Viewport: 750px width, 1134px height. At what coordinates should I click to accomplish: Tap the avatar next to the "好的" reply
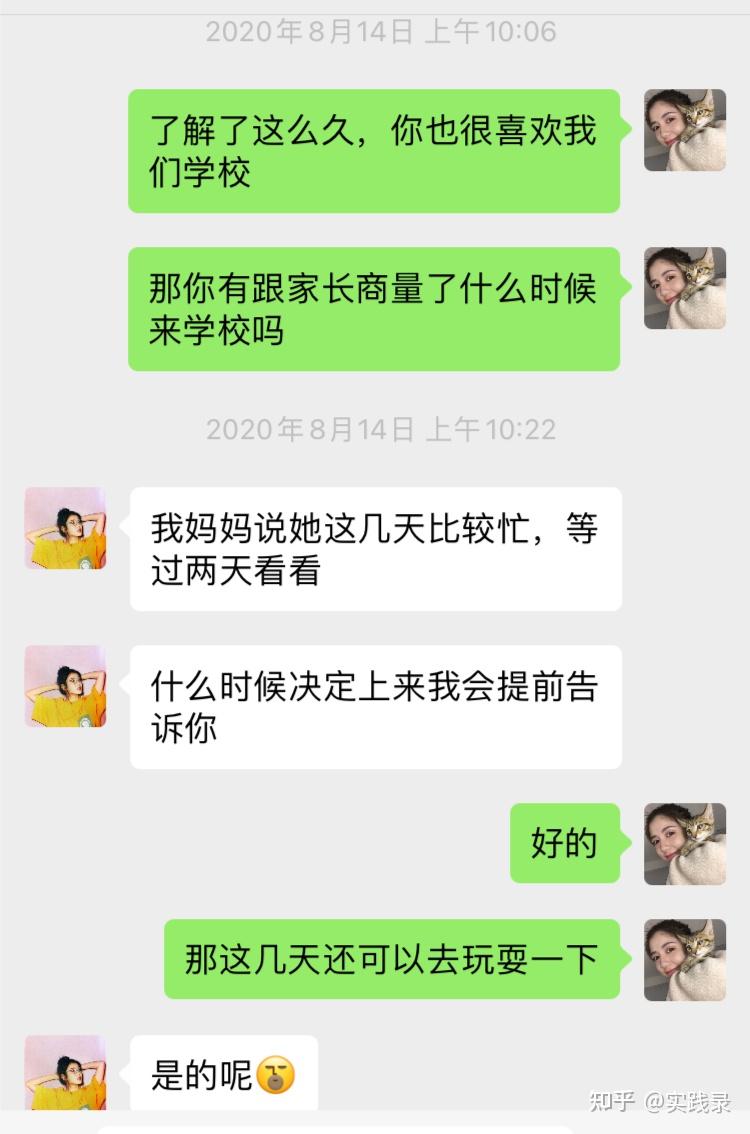tap(684, 844)
